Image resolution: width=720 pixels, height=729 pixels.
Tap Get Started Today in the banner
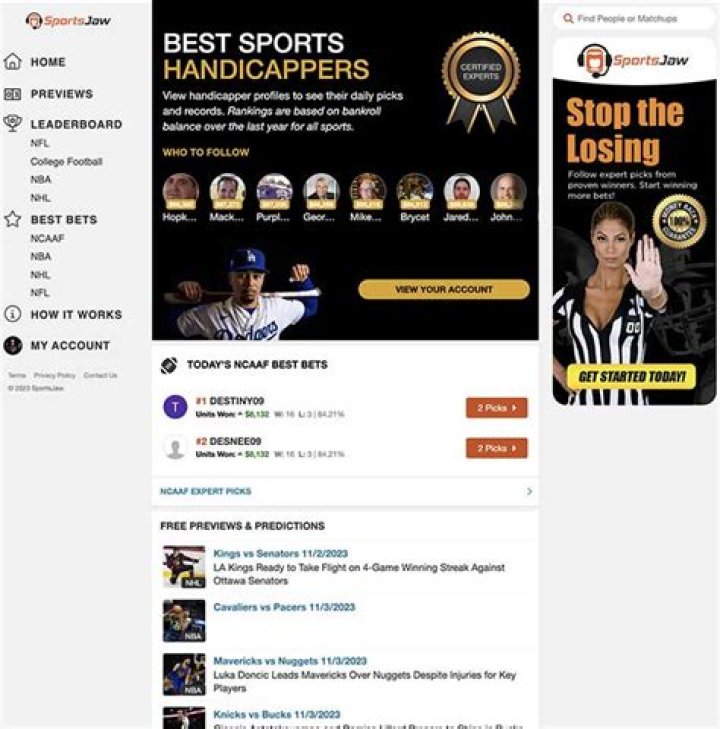(x=632, y=377)
